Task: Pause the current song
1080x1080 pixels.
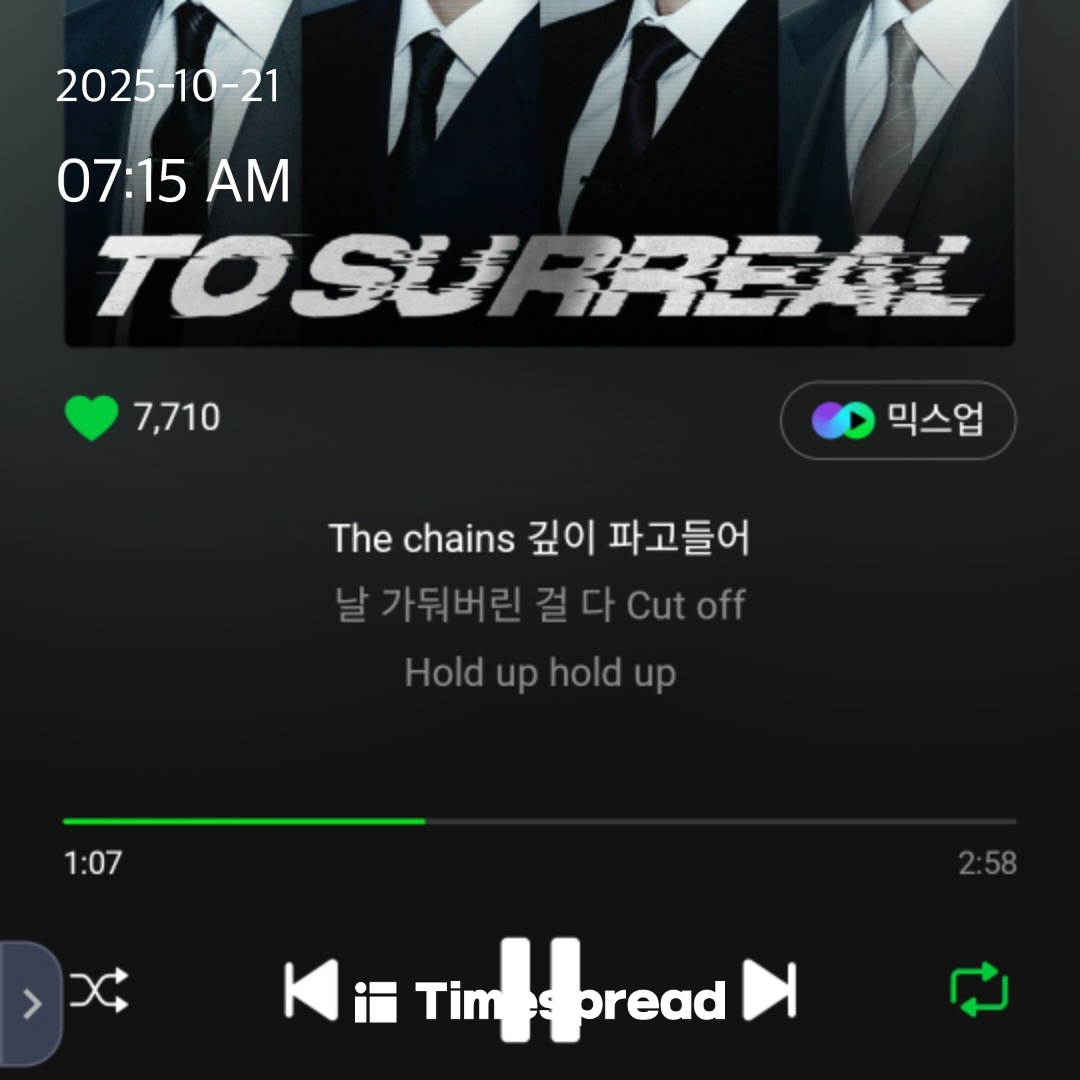Action: pyautogui.click(x=540, y=990)
